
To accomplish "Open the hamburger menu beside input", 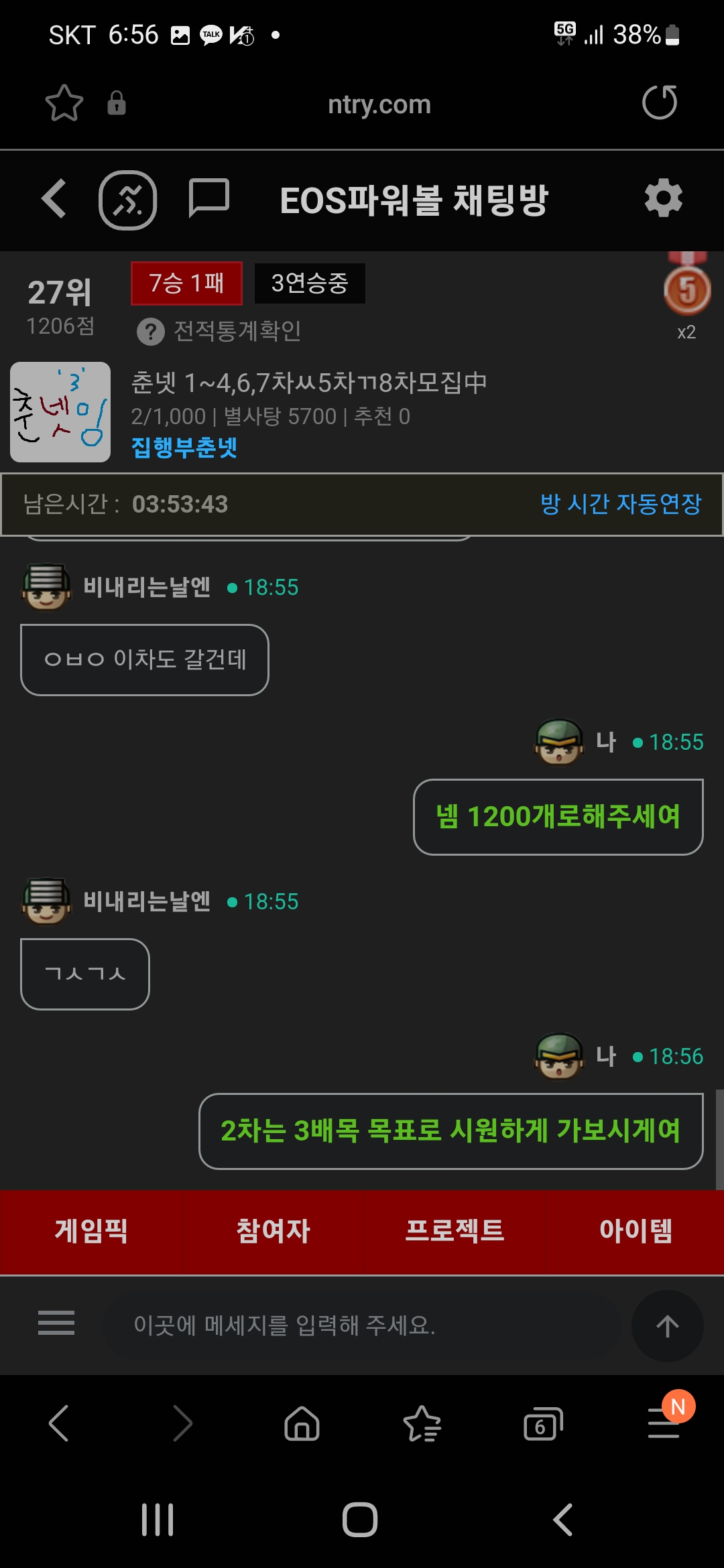I will [x=56, y=1323].
